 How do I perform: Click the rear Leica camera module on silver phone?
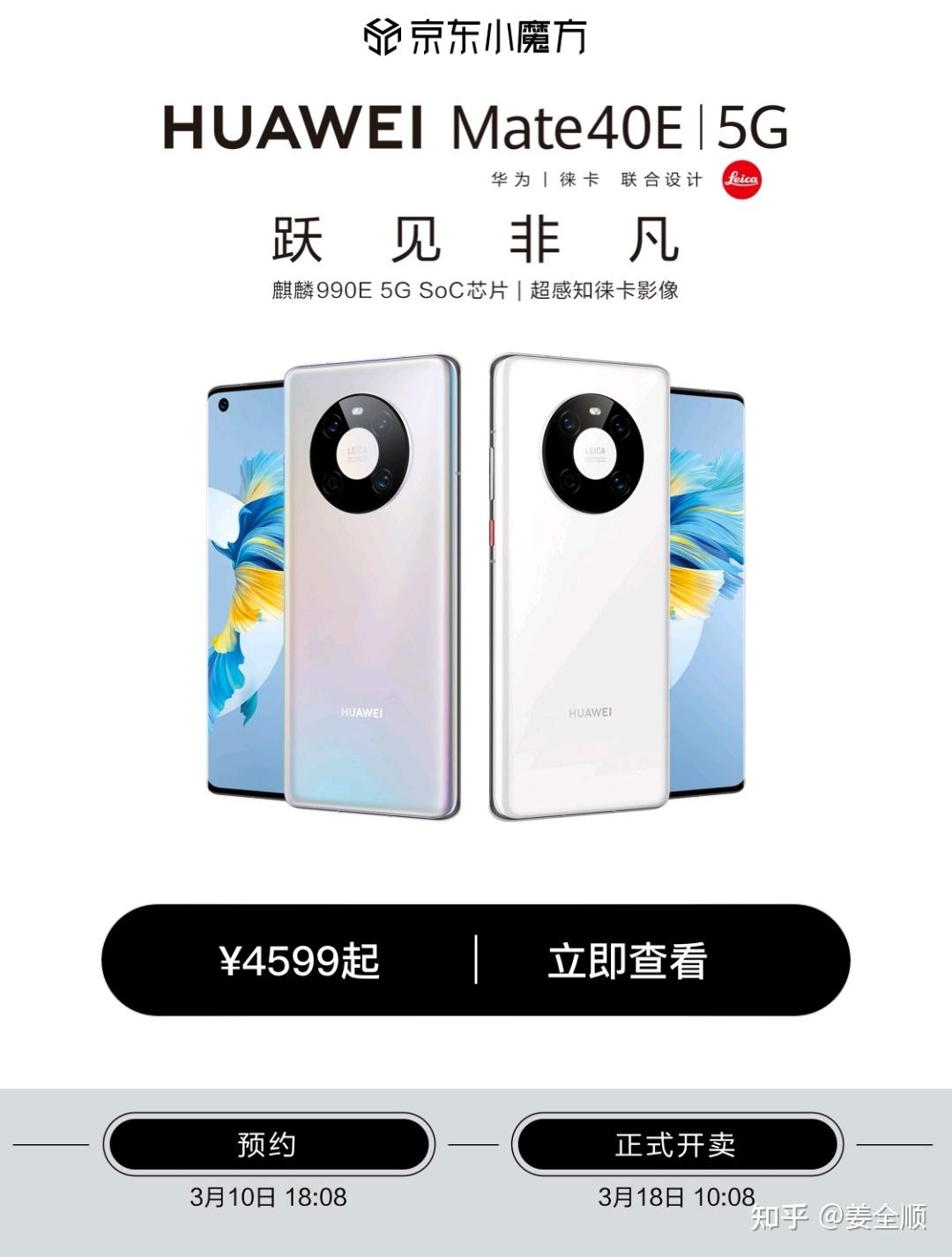(357, 450)
